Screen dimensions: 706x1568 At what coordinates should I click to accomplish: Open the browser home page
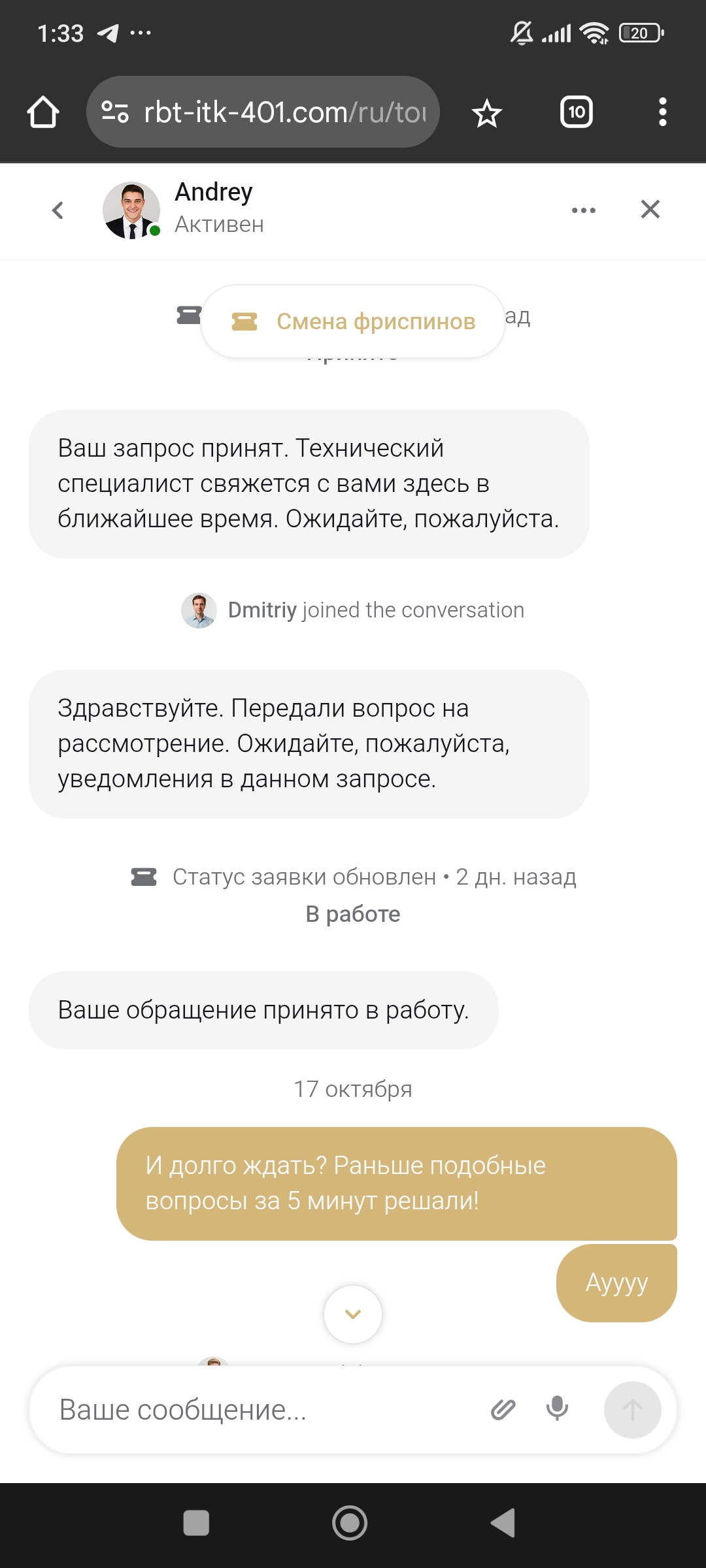(x=43, y=112)
